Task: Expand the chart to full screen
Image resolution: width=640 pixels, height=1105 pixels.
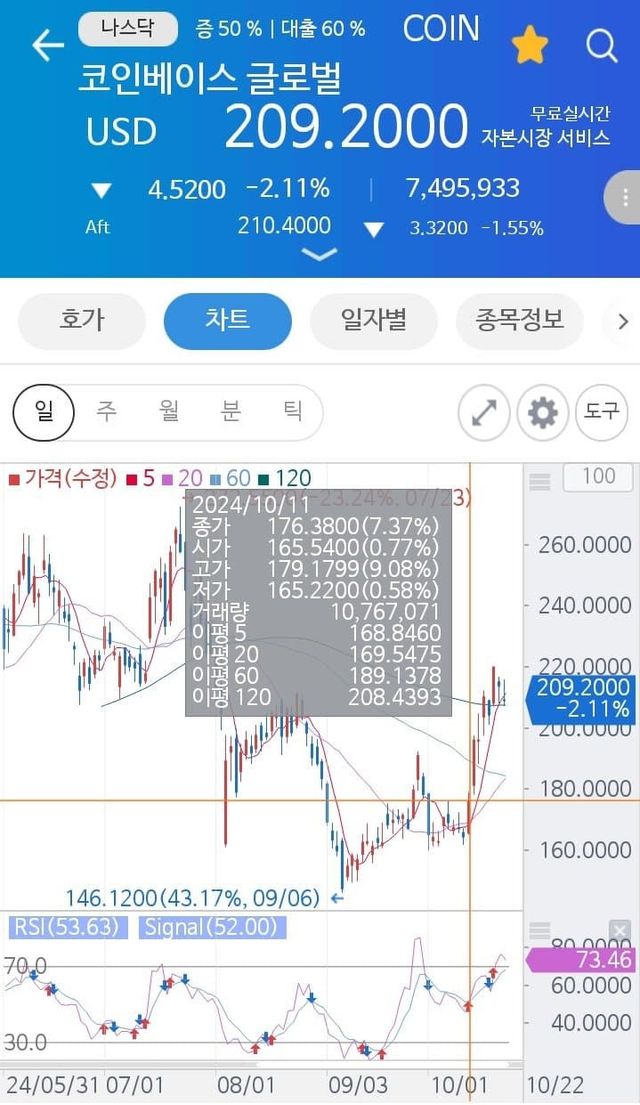Action: (484, 412)
